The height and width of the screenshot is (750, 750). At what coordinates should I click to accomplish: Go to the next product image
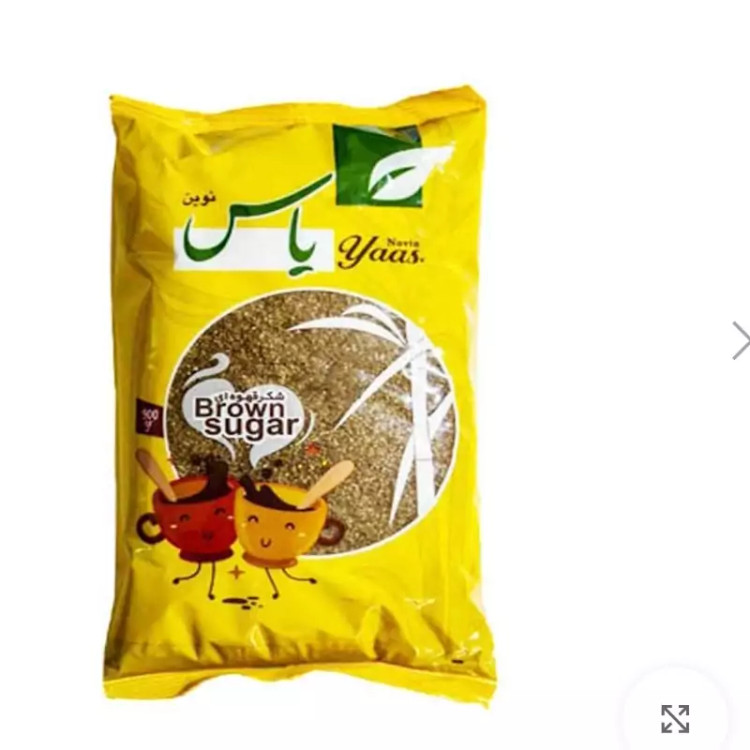[740, 341]
